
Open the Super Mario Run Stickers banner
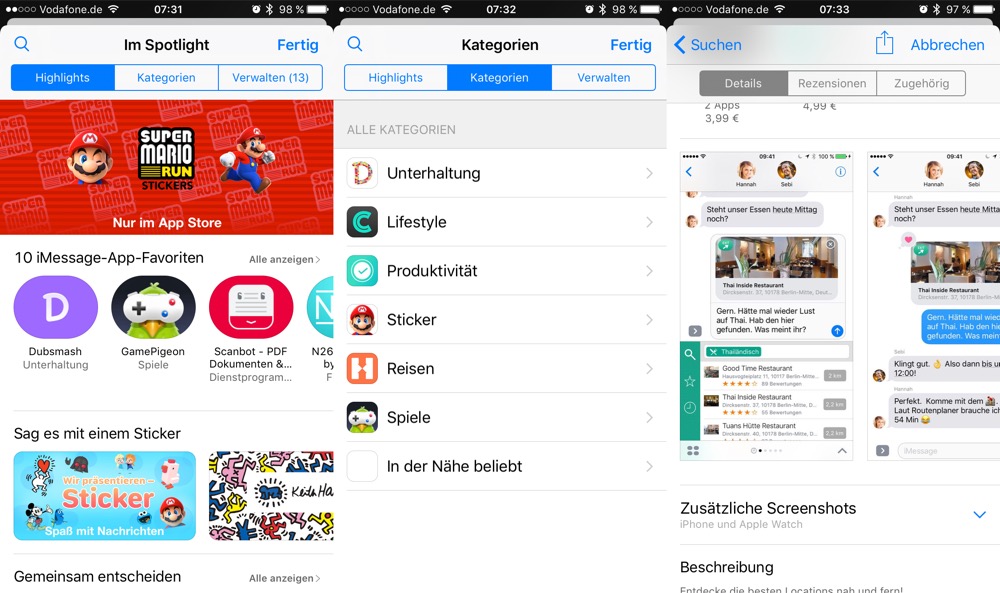coord(166,166)
